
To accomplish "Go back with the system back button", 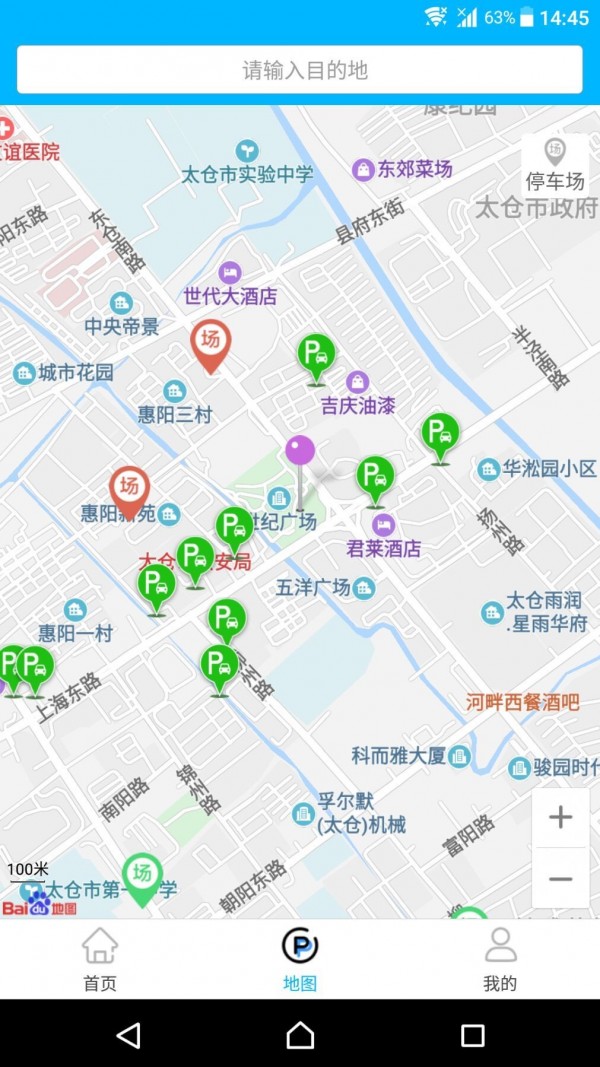I will point(128,1035).
